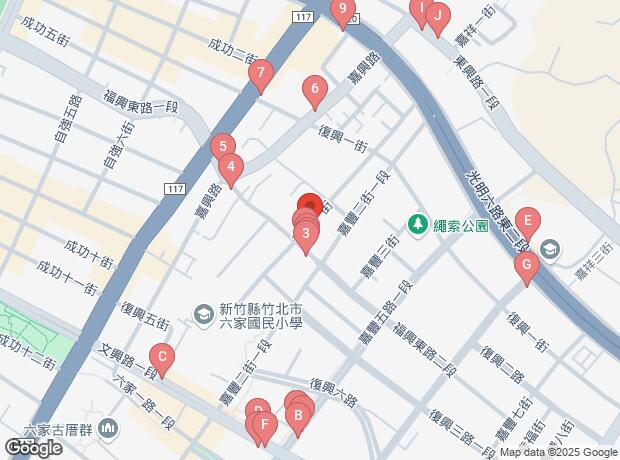Tap the red pin numbered 6

(315, 91)
